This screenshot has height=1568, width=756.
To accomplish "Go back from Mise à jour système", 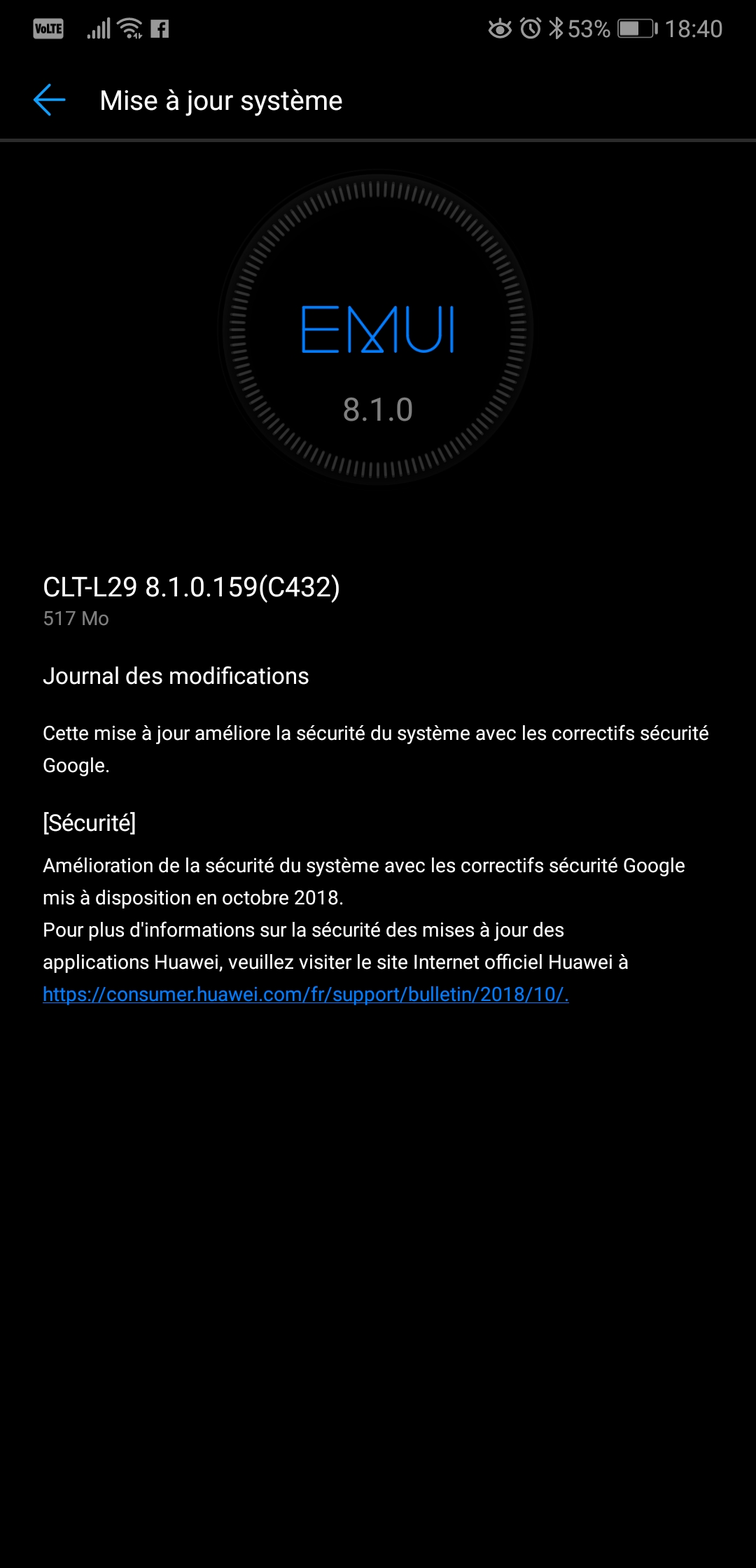I will 49,100.
